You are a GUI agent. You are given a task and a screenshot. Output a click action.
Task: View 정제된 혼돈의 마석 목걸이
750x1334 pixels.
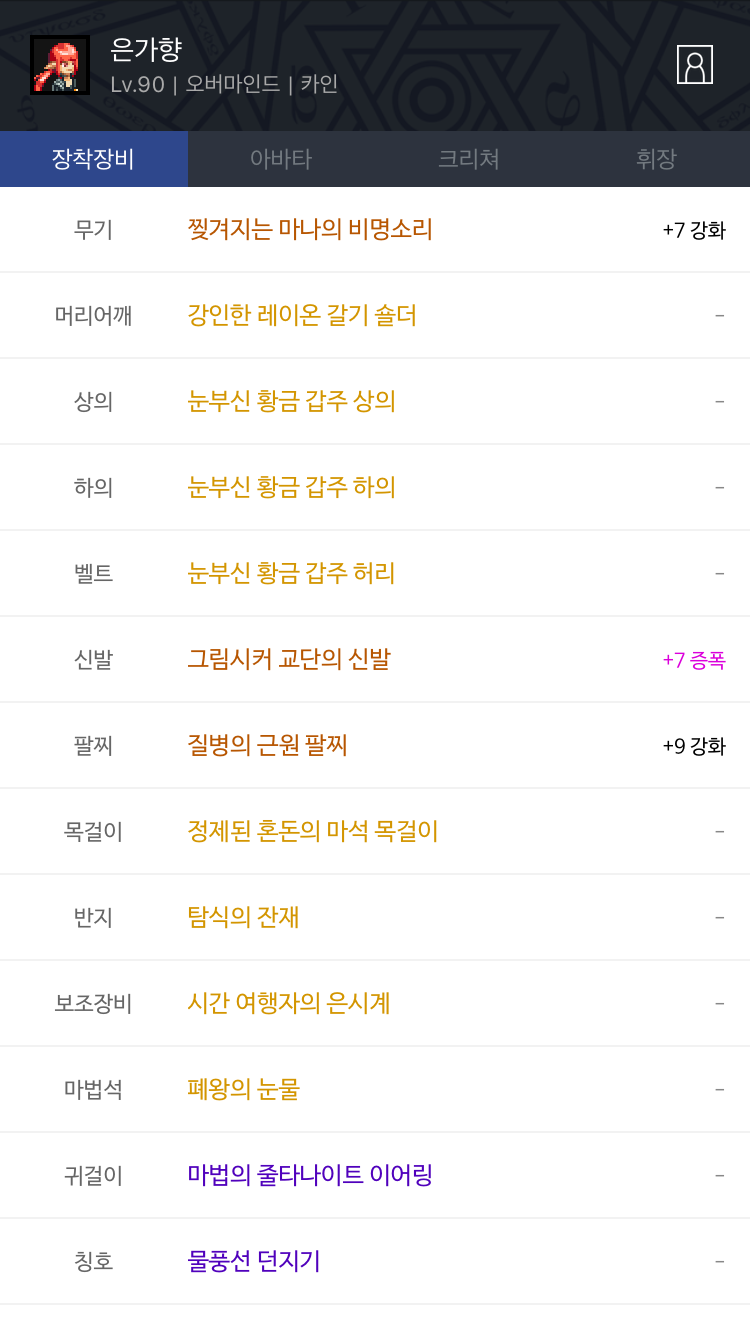pyautogui.click(x=375, y=832)
